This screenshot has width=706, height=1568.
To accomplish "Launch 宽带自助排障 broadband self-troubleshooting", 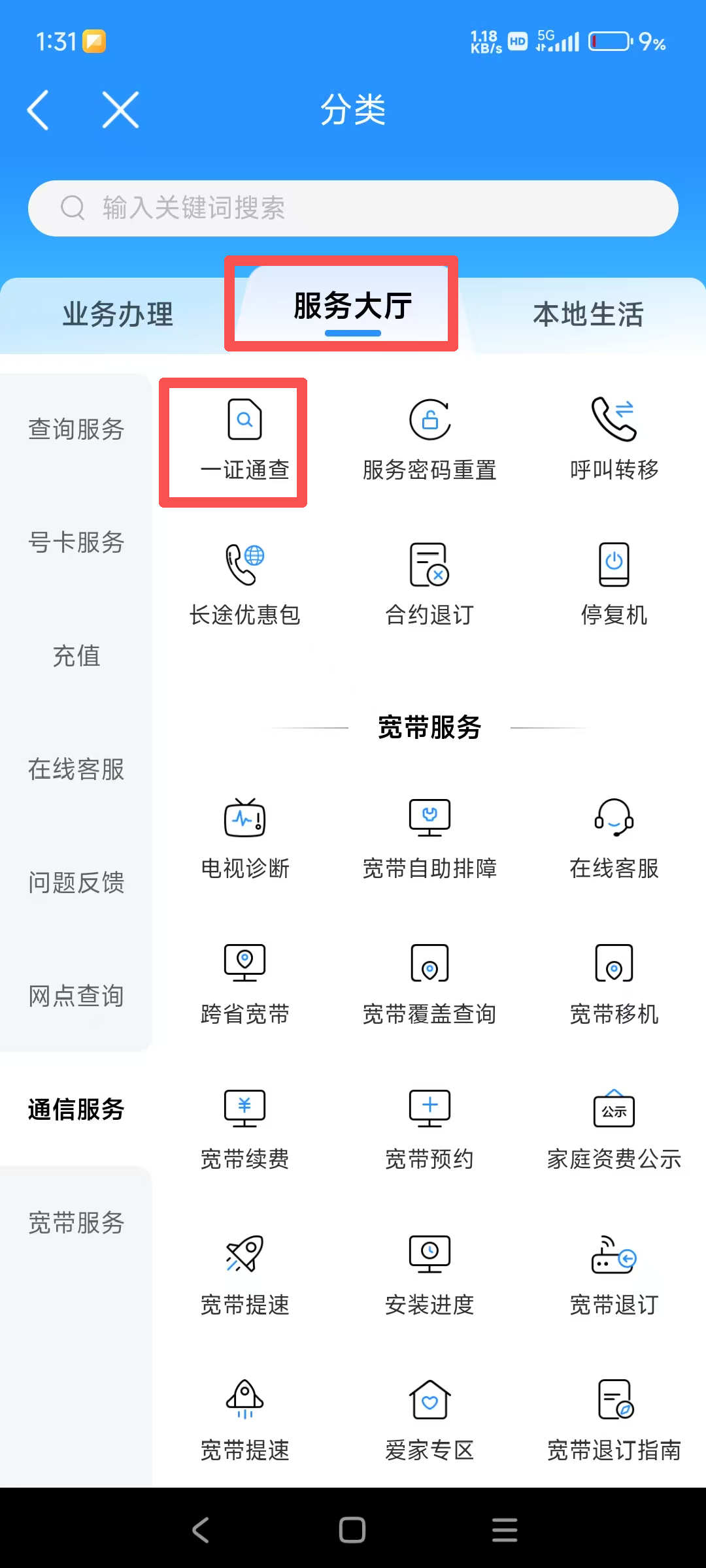I will pyautogui.click(x=429, y=840).
